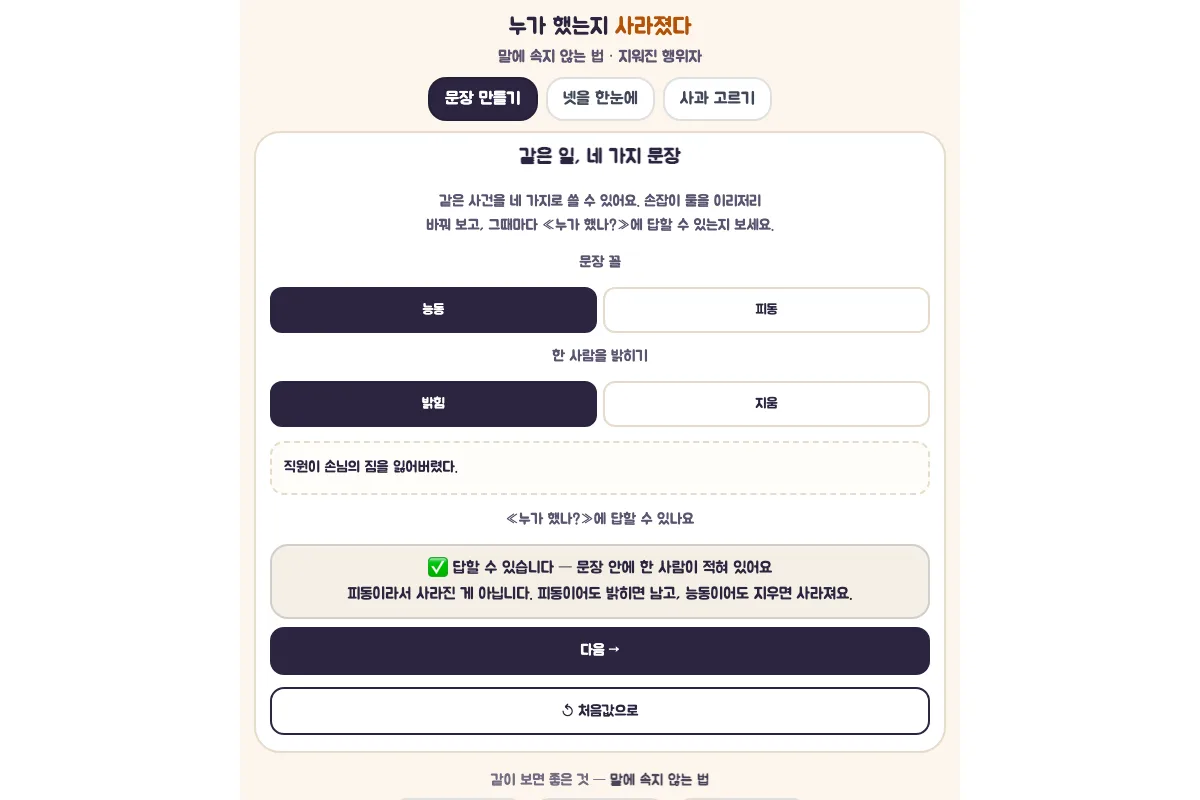The image size is (1200, 800).
Task: Reset with the 처음값으로 button
Action: tap(600, 711)
